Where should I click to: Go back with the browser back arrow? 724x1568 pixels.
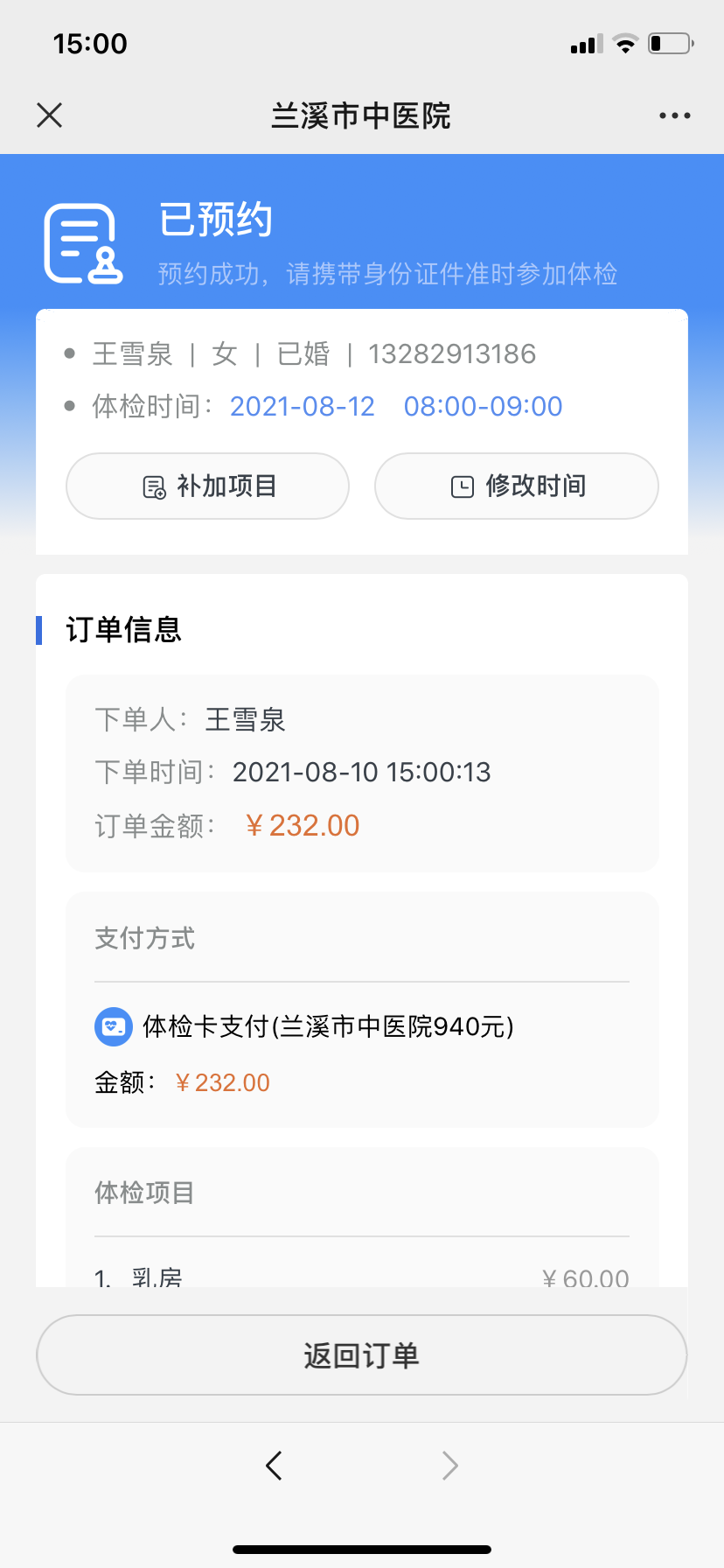point(274,1465)
